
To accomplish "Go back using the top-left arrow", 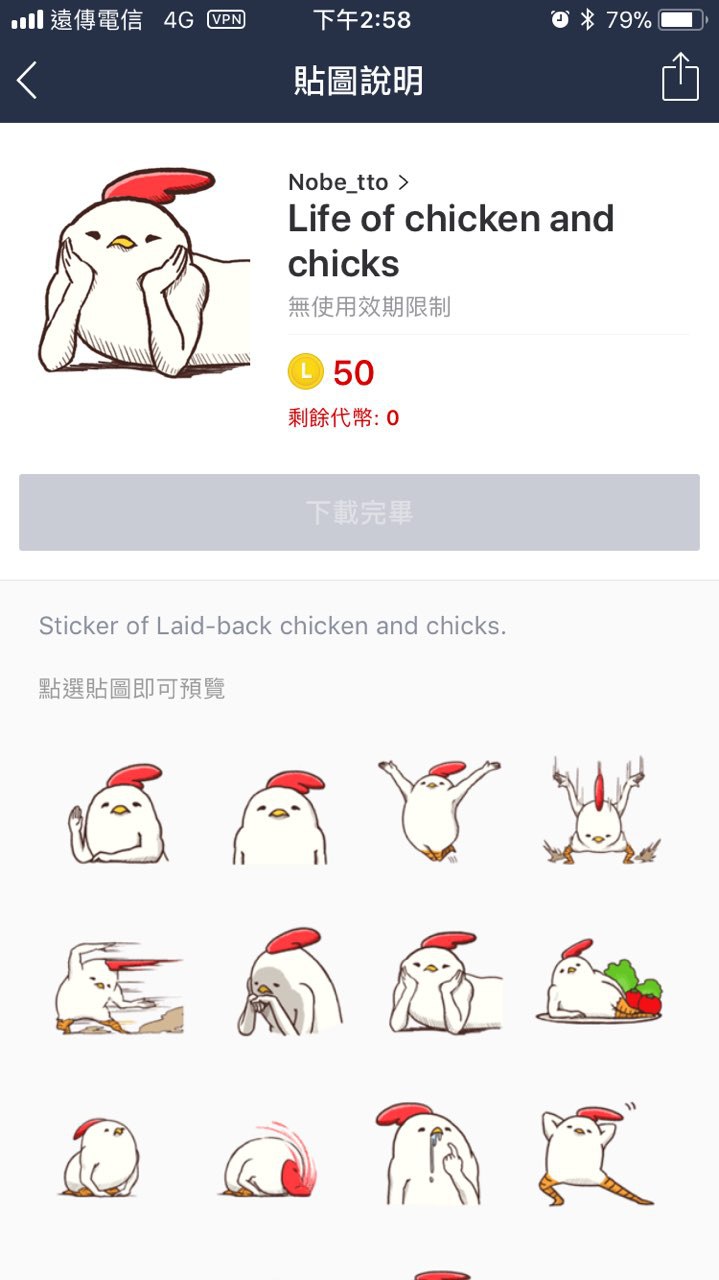I will click(x=28, y=80).
